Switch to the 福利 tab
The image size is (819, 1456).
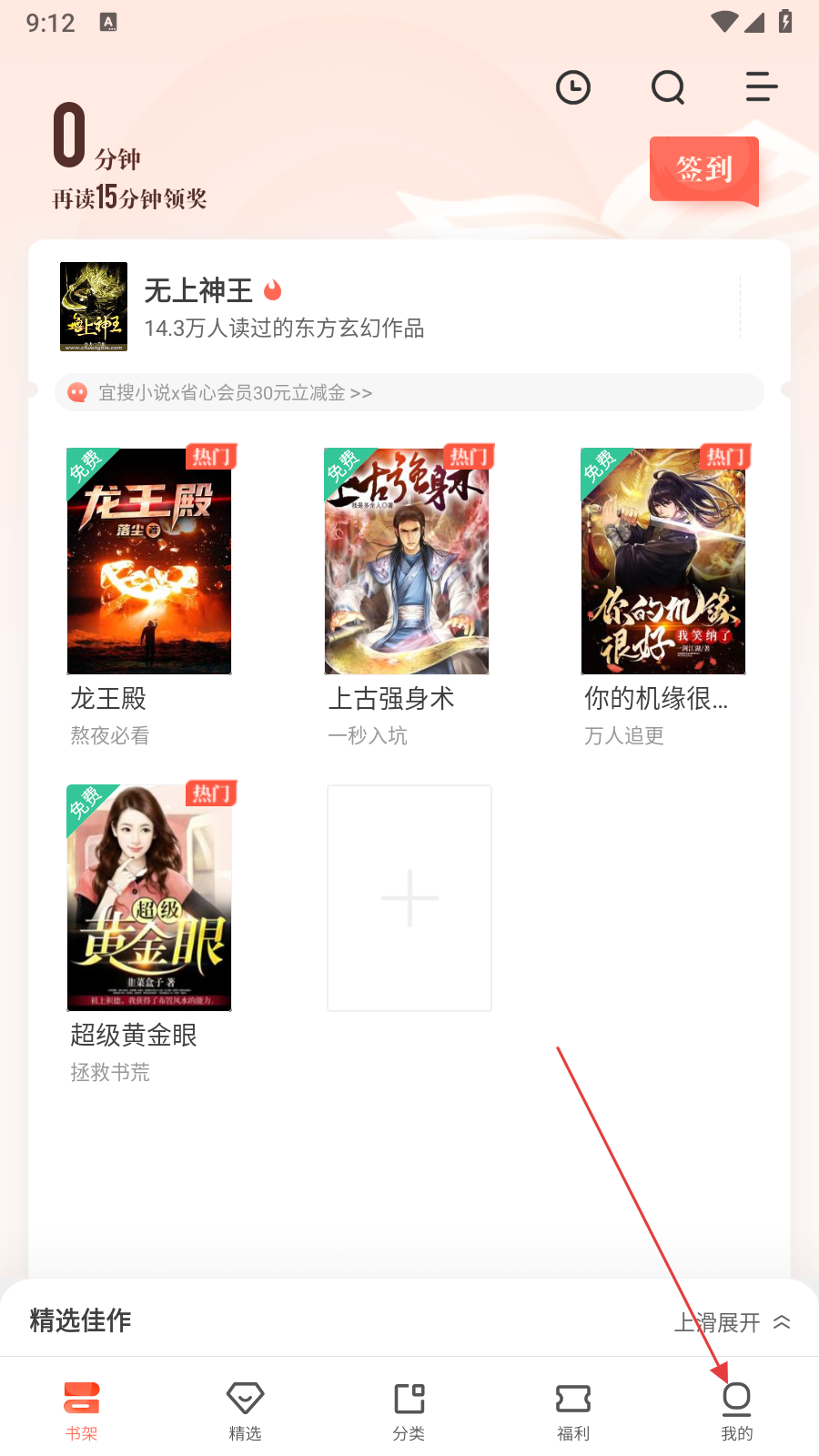click(573, 1410)
